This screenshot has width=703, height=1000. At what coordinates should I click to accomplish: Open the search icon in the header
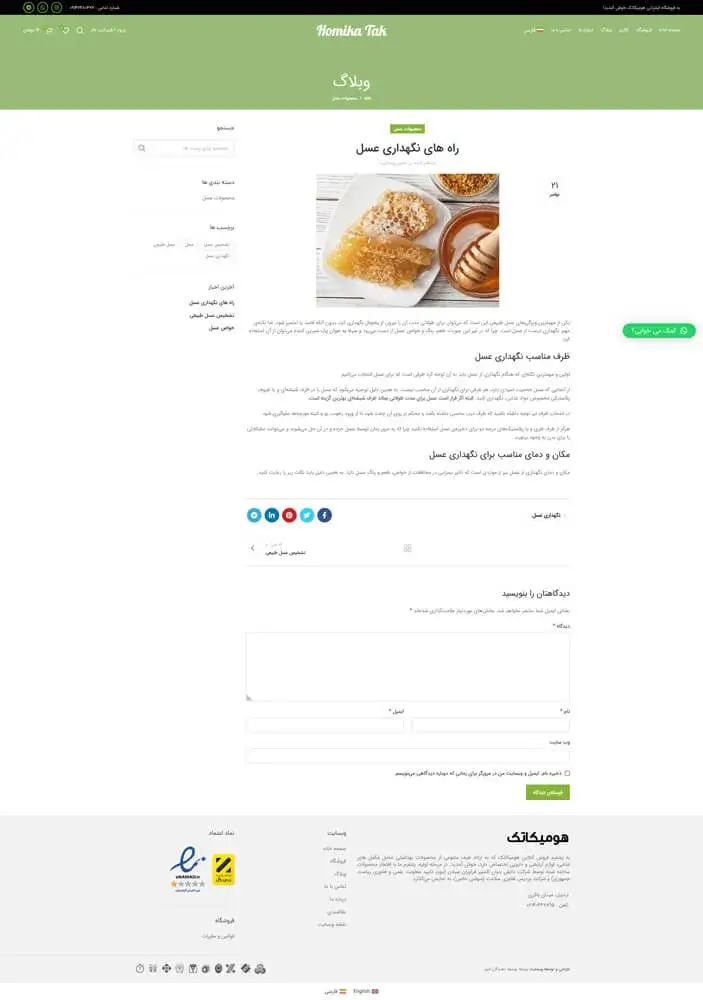81,30
